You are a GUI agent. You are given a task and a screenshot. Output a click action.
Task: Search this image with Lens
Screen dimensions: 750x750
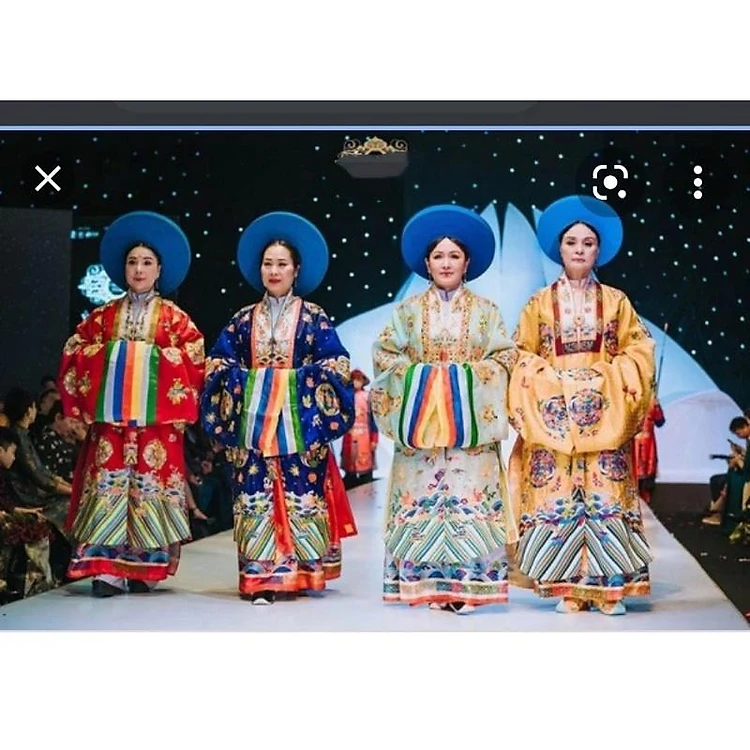click(x=610, y=182)
